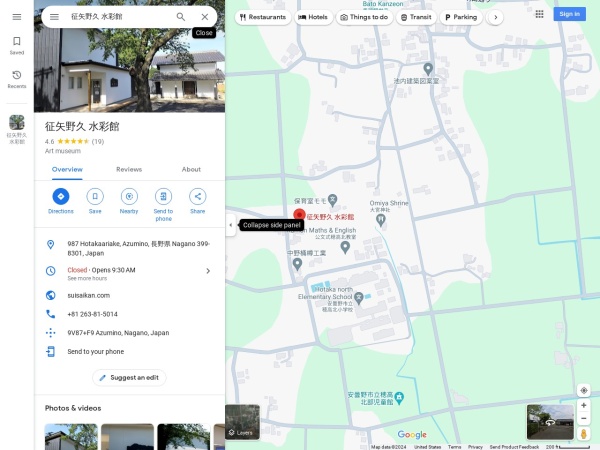Clear the search with the close X
The height and width of the screenshot is (450, 600).
coord(205,17)
